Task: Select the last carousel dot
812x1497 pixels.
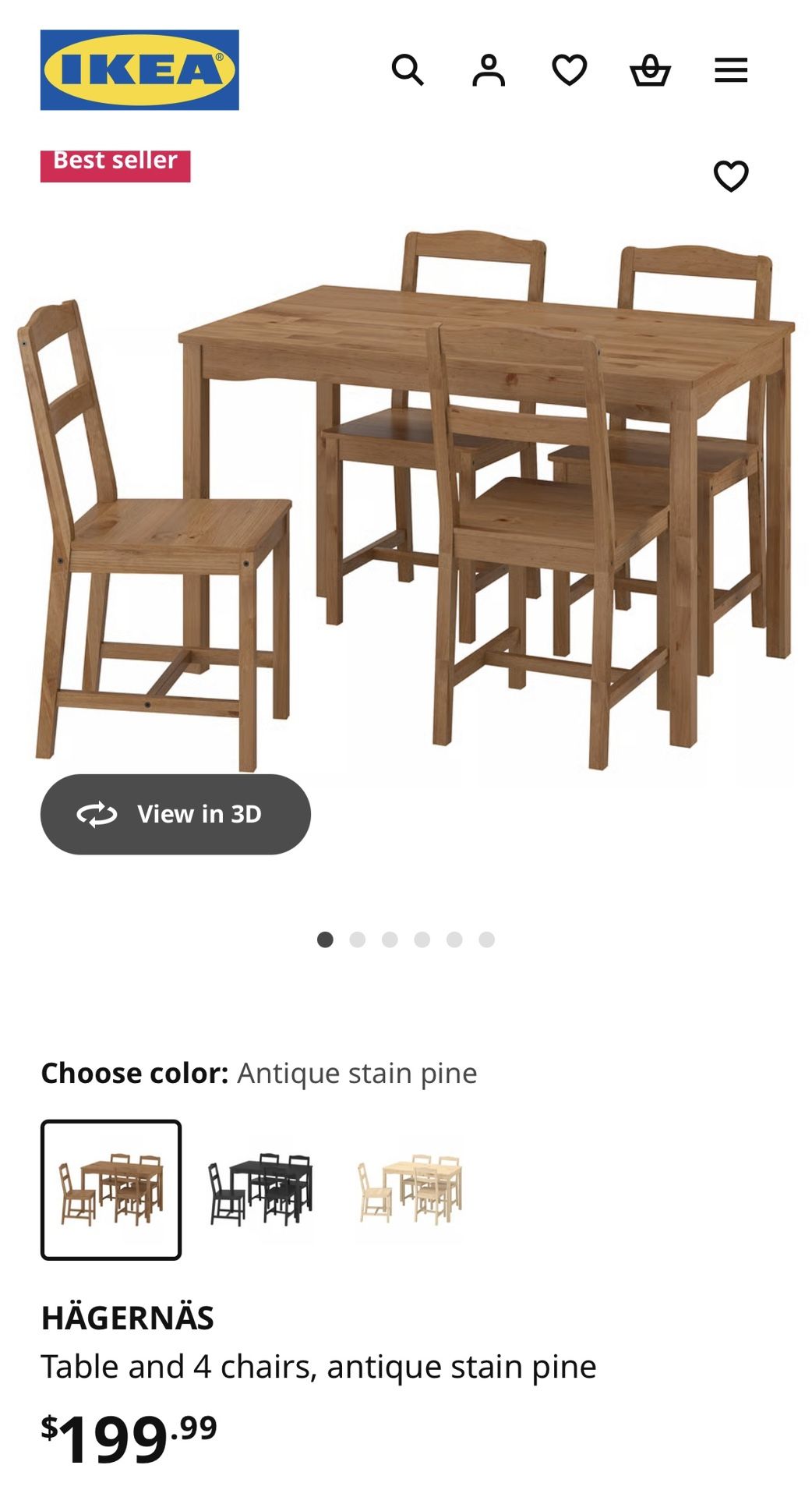Action: [487, 940]
